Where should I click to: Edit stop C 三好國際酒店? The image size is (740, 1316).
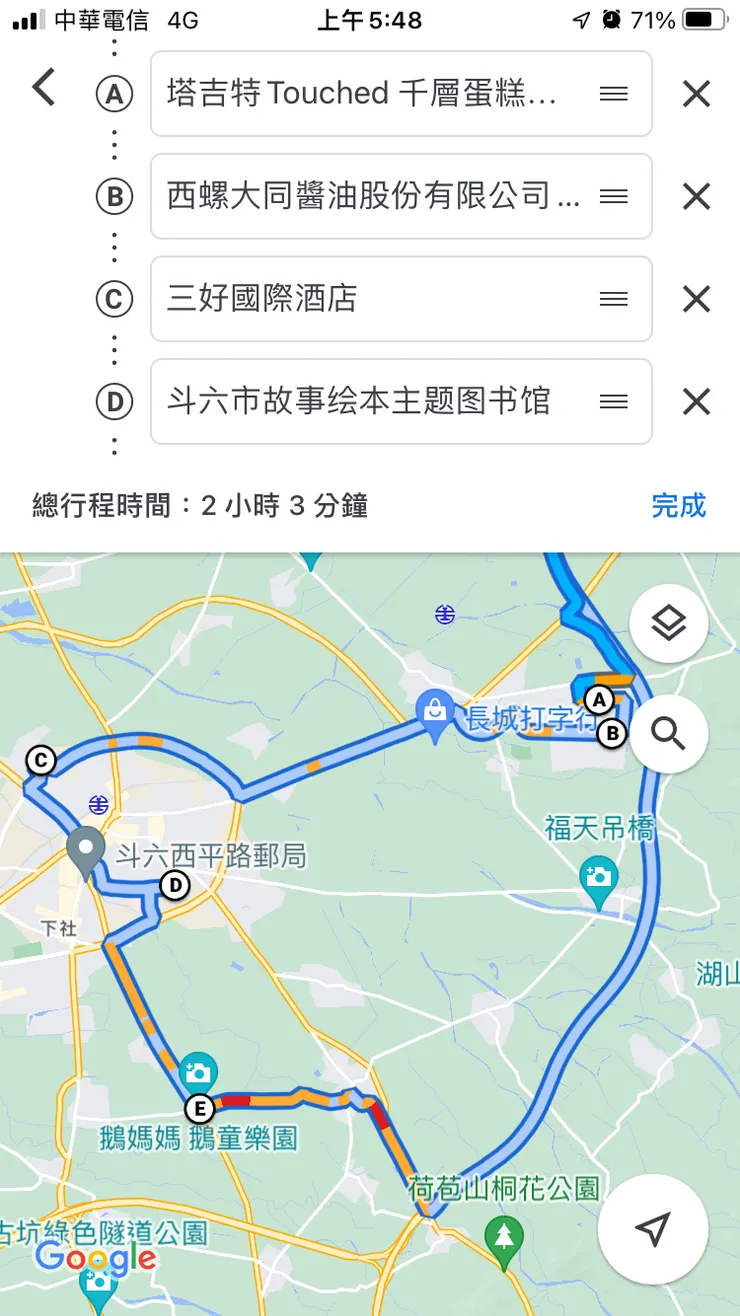click(x=370, y=299)
